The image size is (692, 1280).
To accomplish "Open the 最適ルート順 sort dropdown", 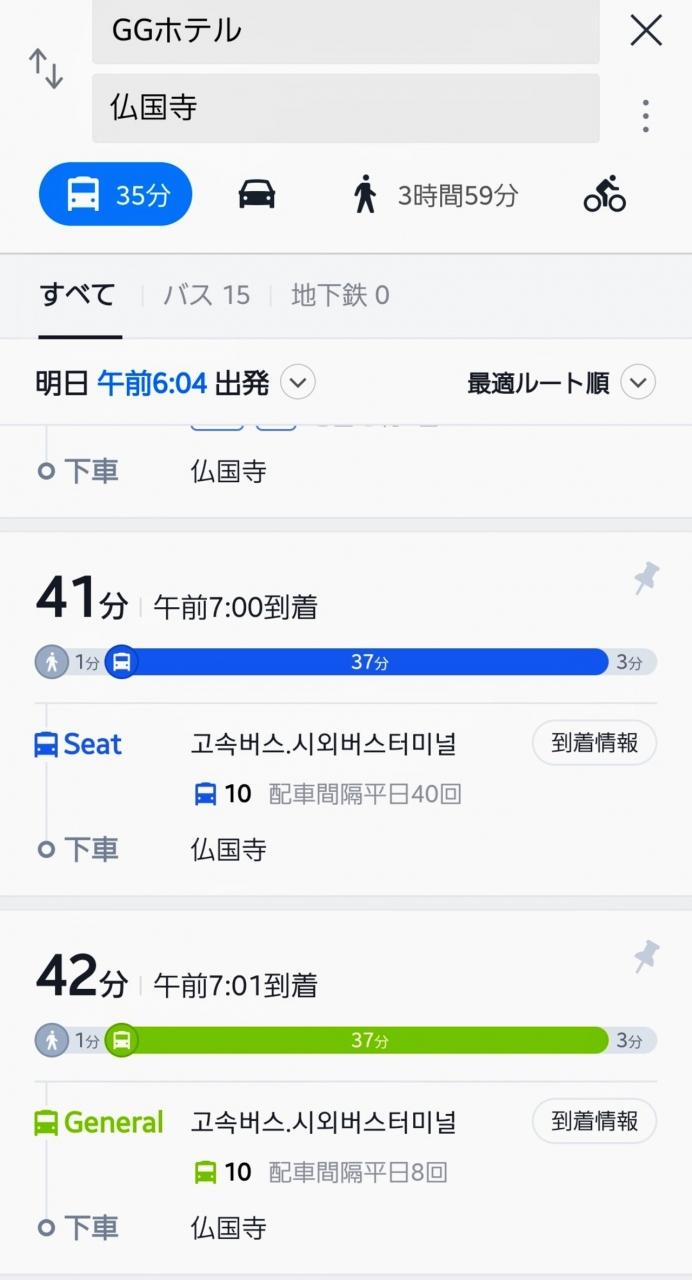I will (x=560, y=383).
